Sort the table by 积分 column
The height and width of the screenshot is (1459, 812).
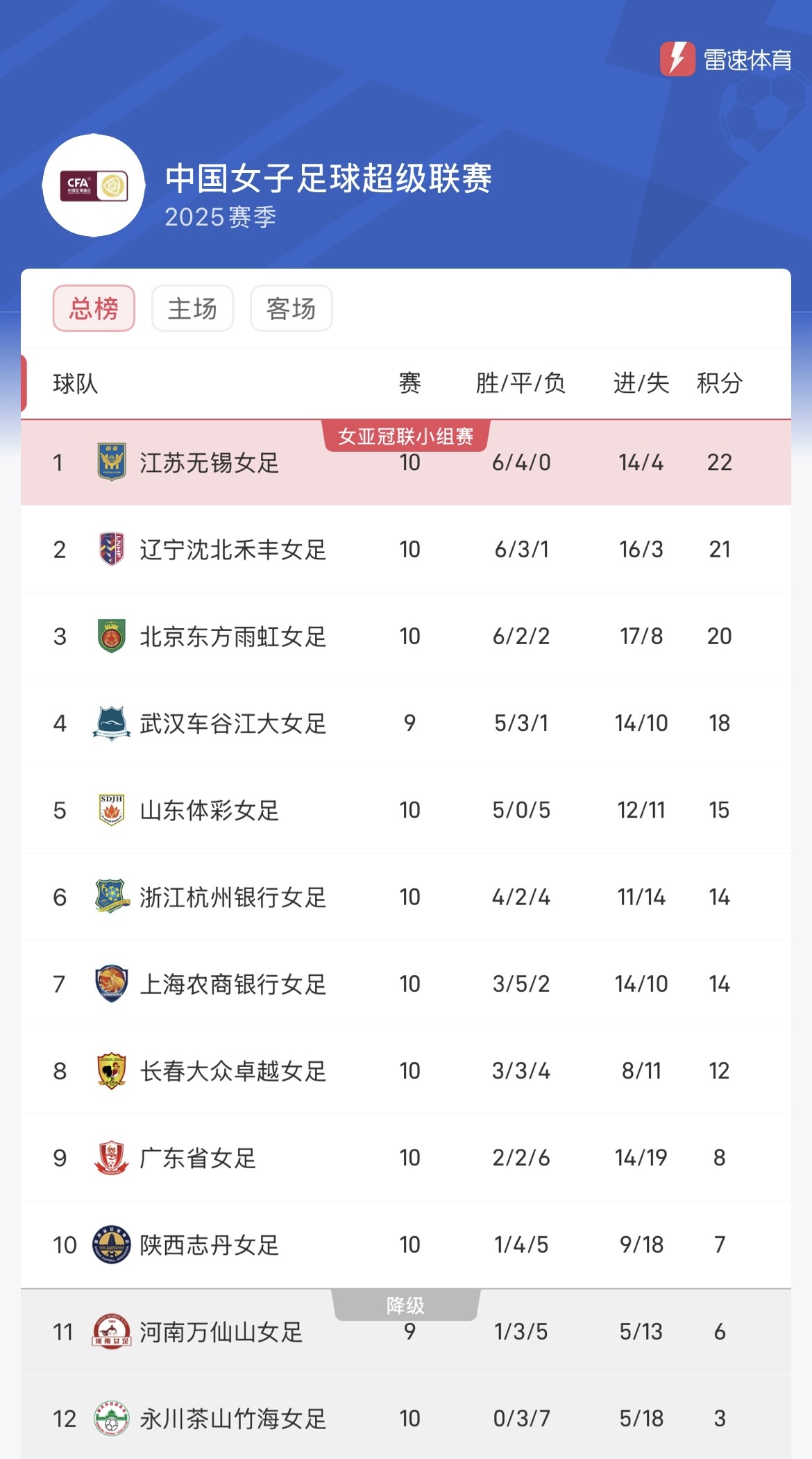coord(720,382)
